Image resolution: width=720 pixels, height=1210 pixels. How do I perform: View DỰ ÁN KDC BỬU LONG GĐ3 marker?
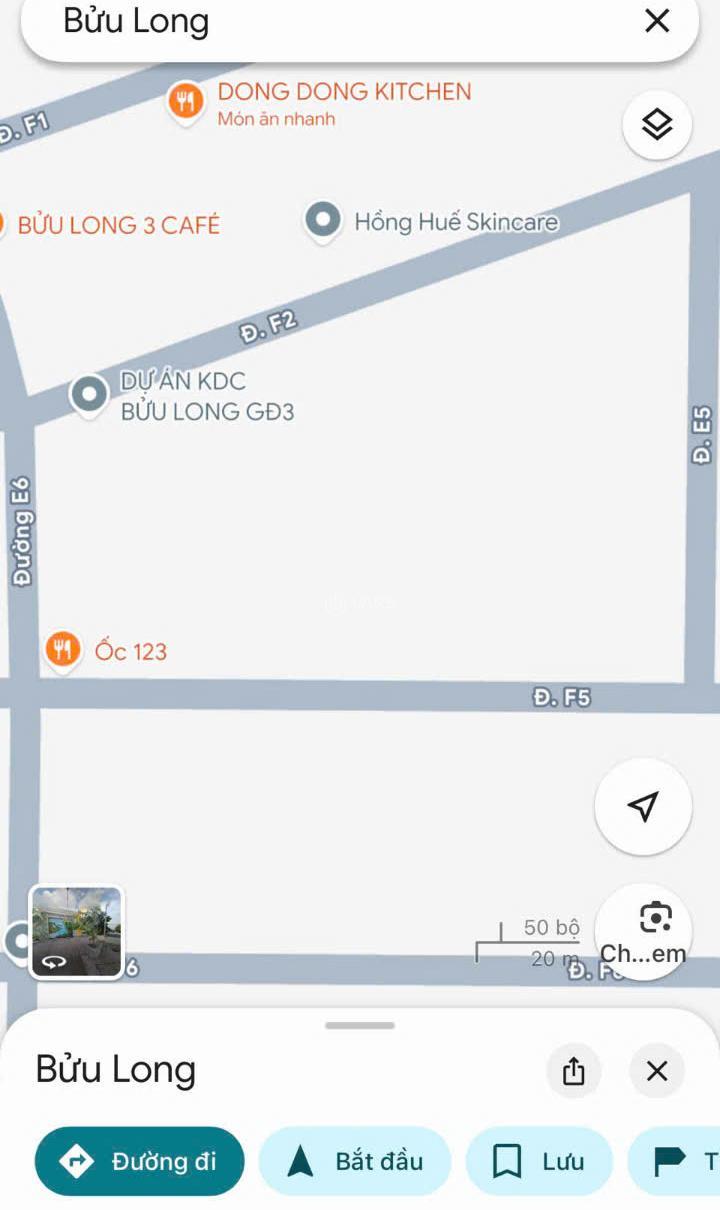89,394
